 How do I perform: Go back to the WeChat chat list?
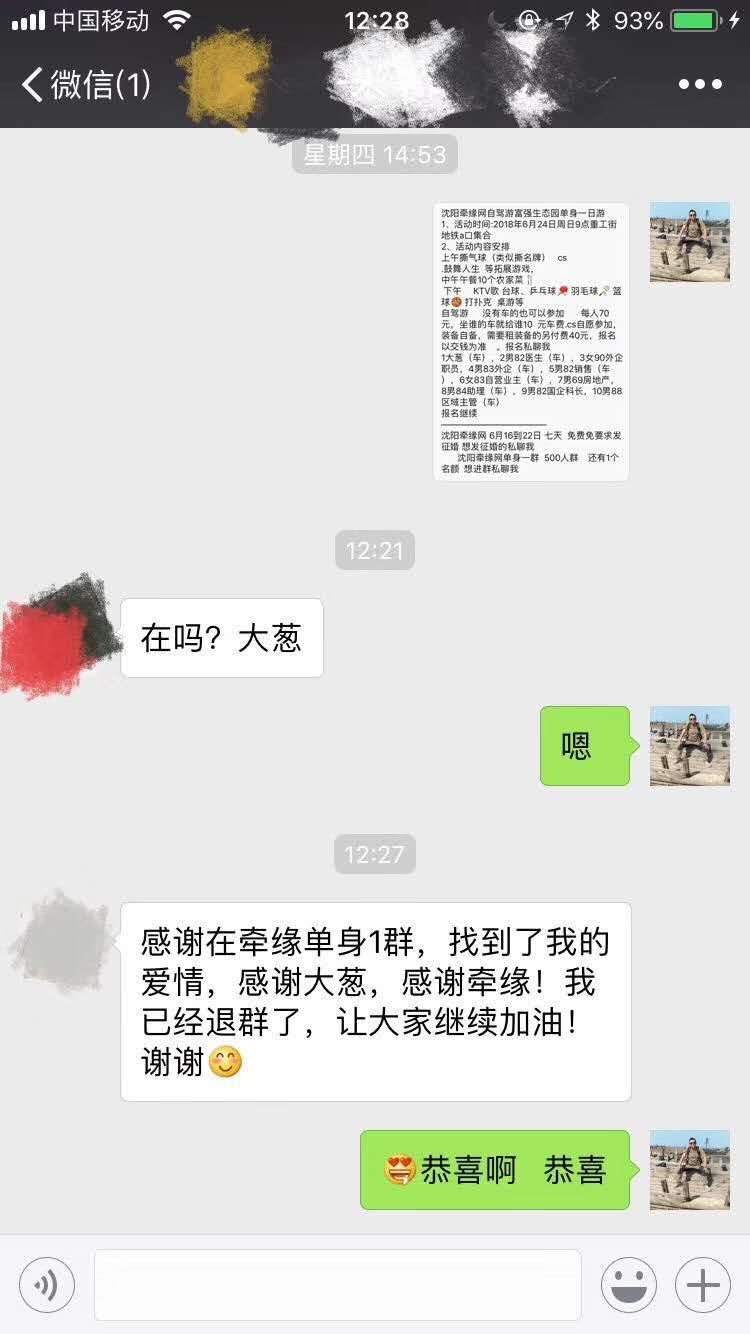(x=85, y=85)
